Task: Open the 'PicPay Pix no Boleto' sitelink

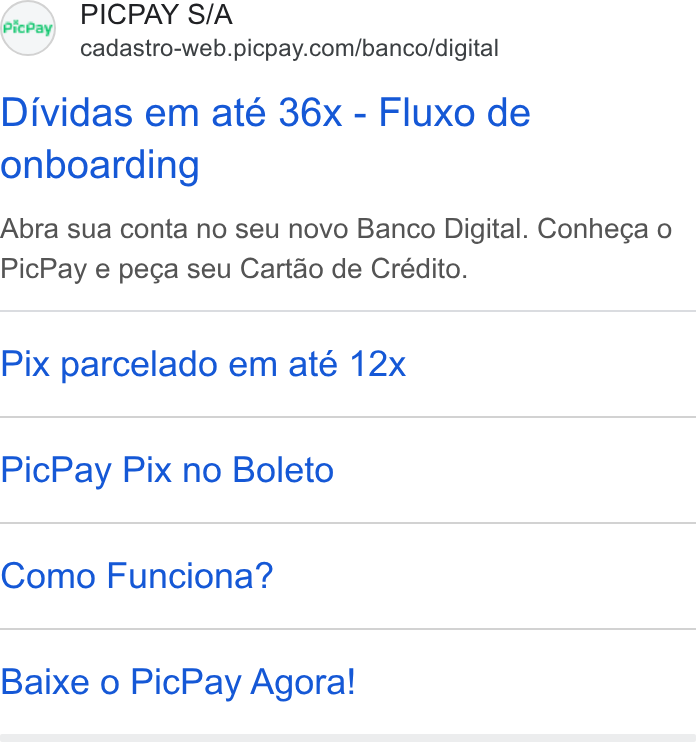Action: 167,470
